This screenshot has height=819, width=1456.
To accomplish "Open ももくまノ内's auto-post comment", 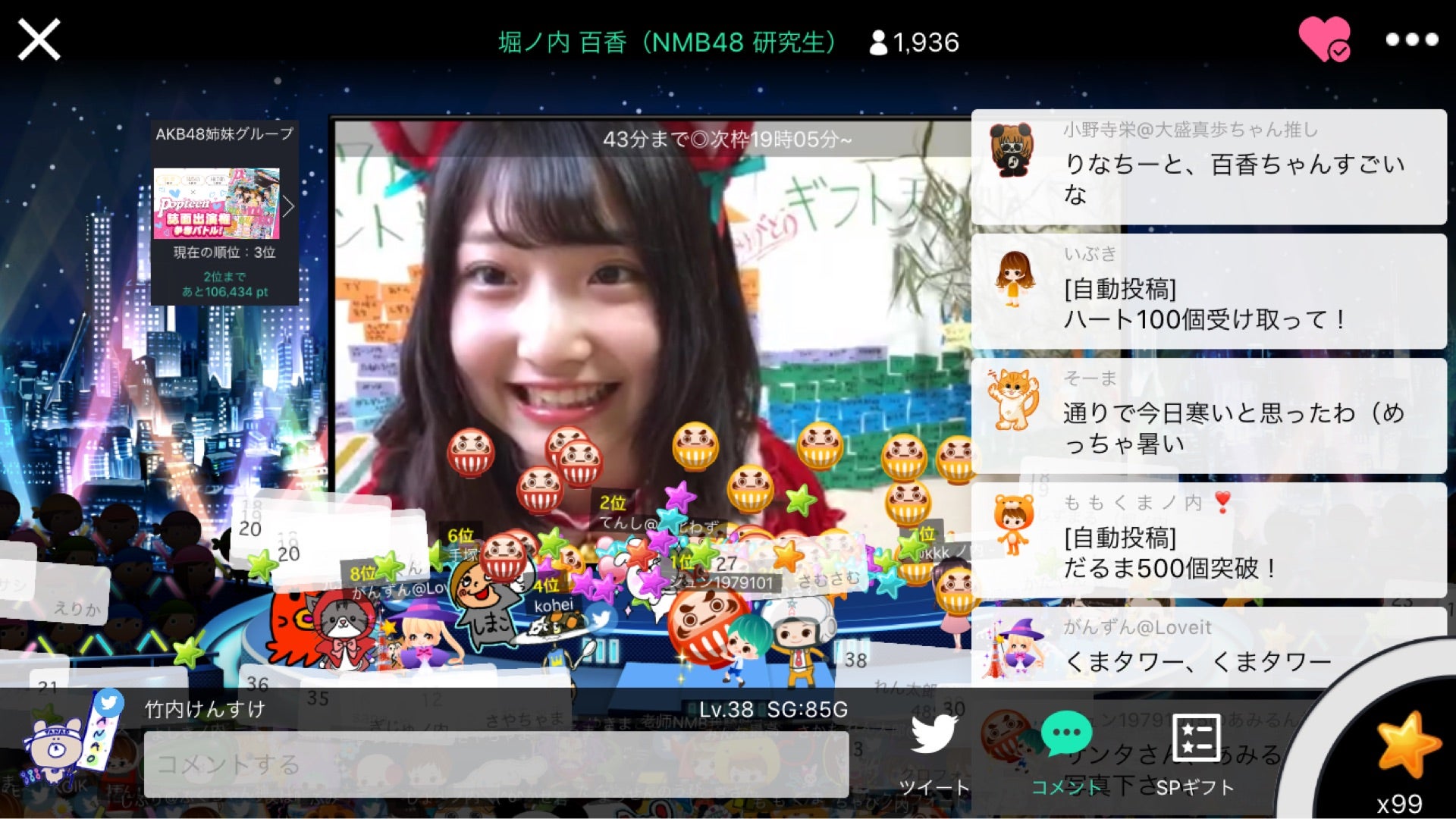I will [x=1209, y=540].
